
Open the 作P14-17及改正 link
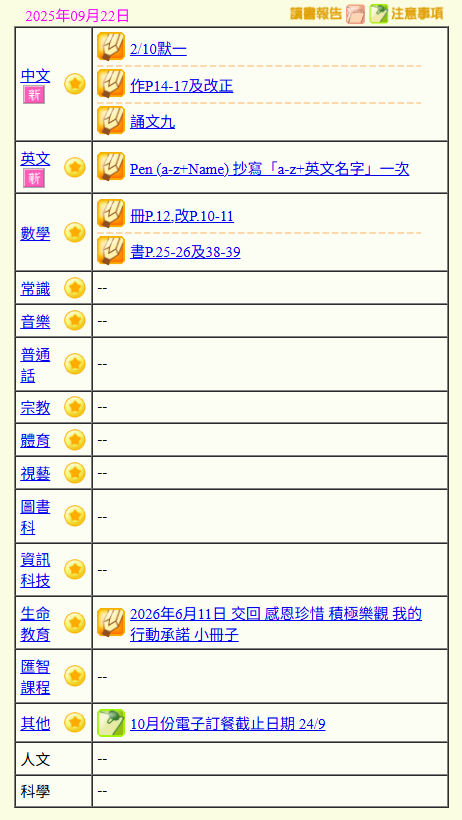(182, 86)
